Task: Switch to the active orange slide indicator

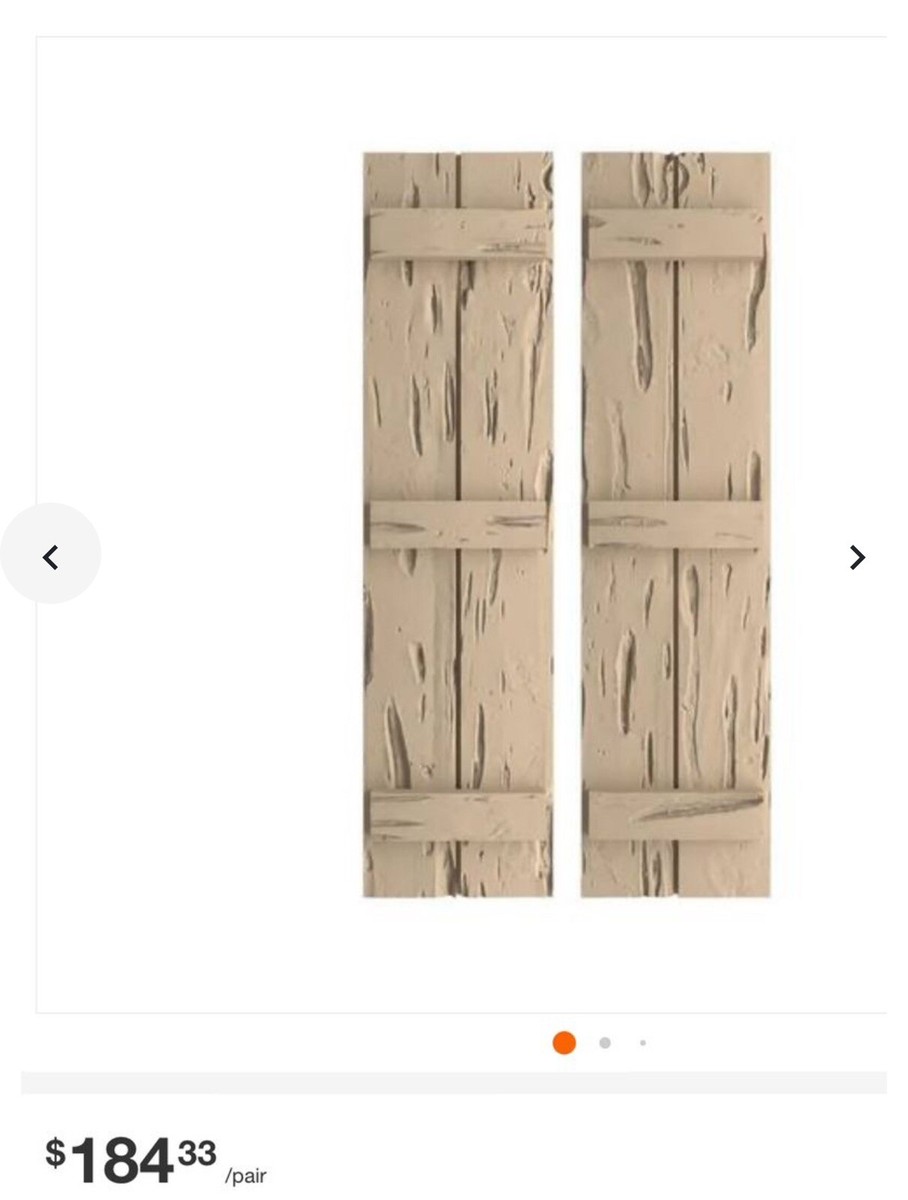Action: [x=564, y=1044]
